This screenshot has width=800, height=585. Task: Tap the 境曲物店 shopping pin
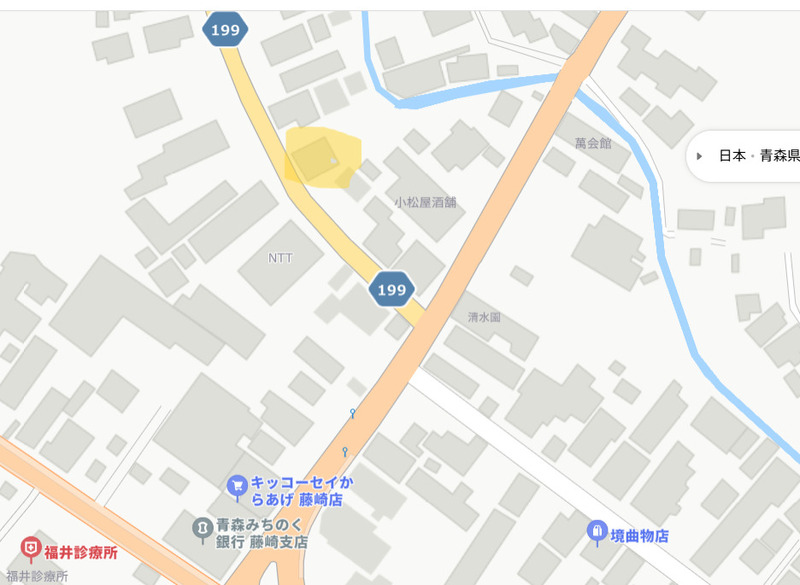click(x=596, y=530)
